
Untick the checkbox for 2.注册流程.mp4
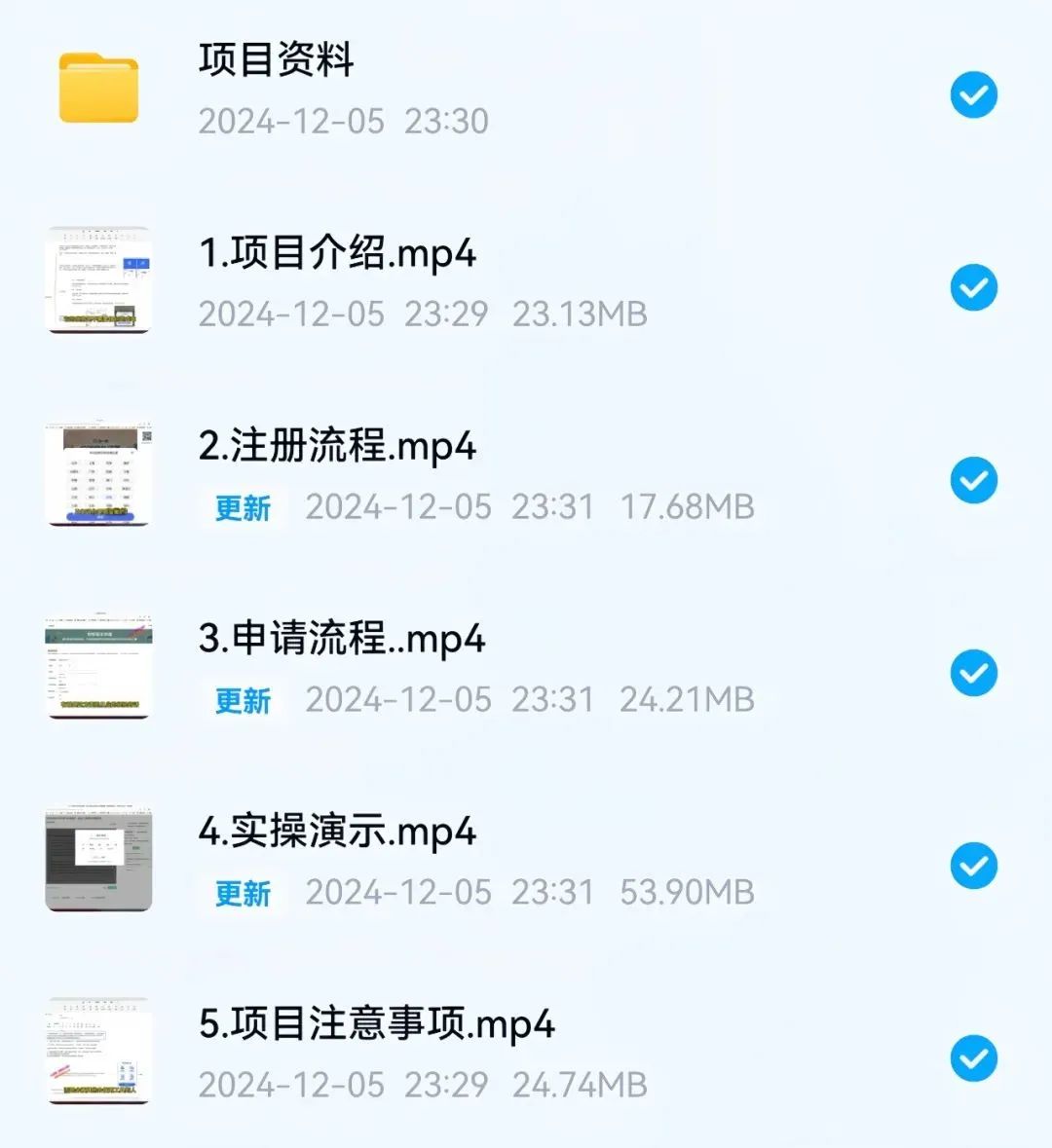click(x=973, y=481)
